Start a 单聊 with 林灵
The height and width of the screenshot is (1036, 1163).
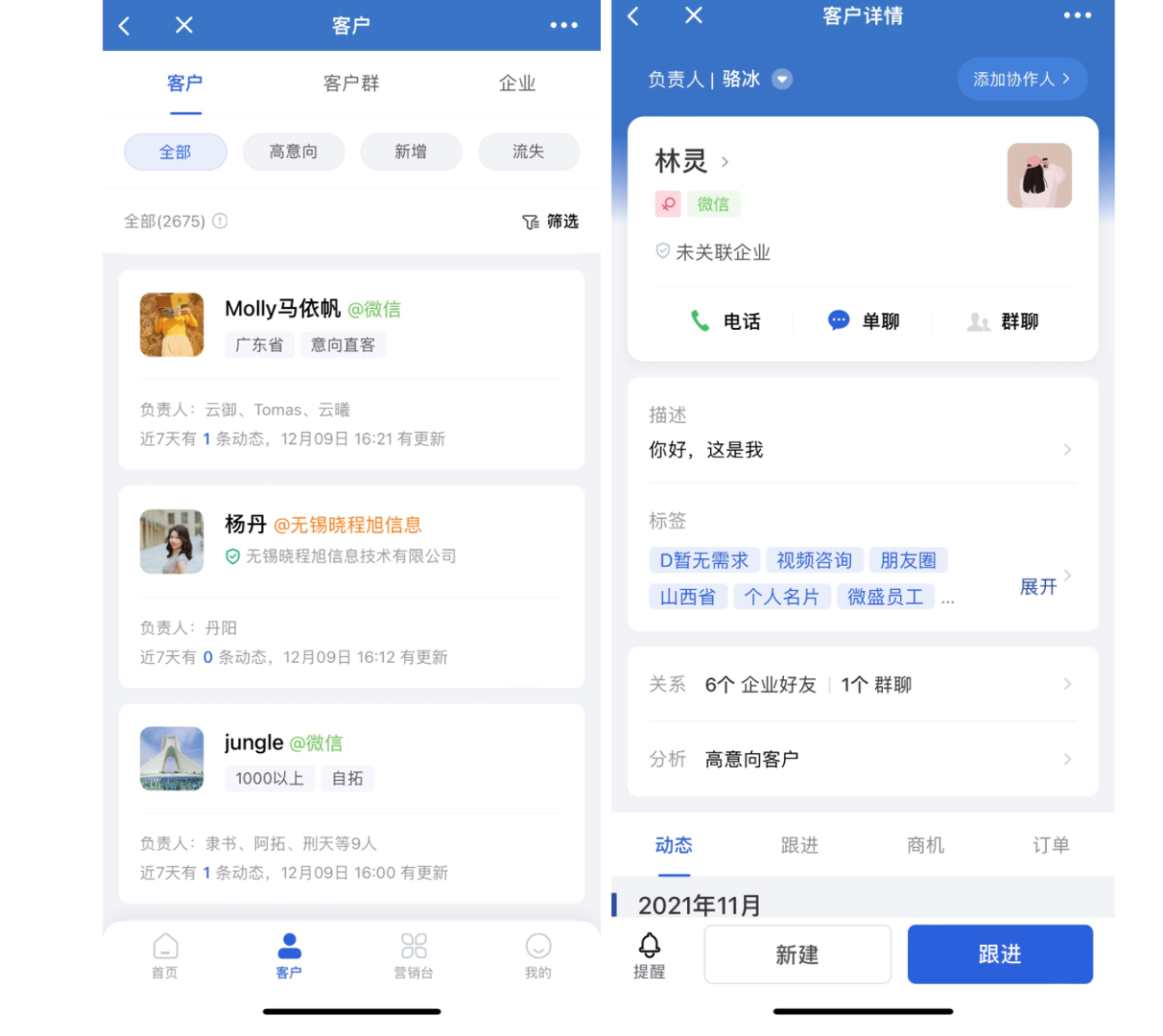tap(864, 321)
